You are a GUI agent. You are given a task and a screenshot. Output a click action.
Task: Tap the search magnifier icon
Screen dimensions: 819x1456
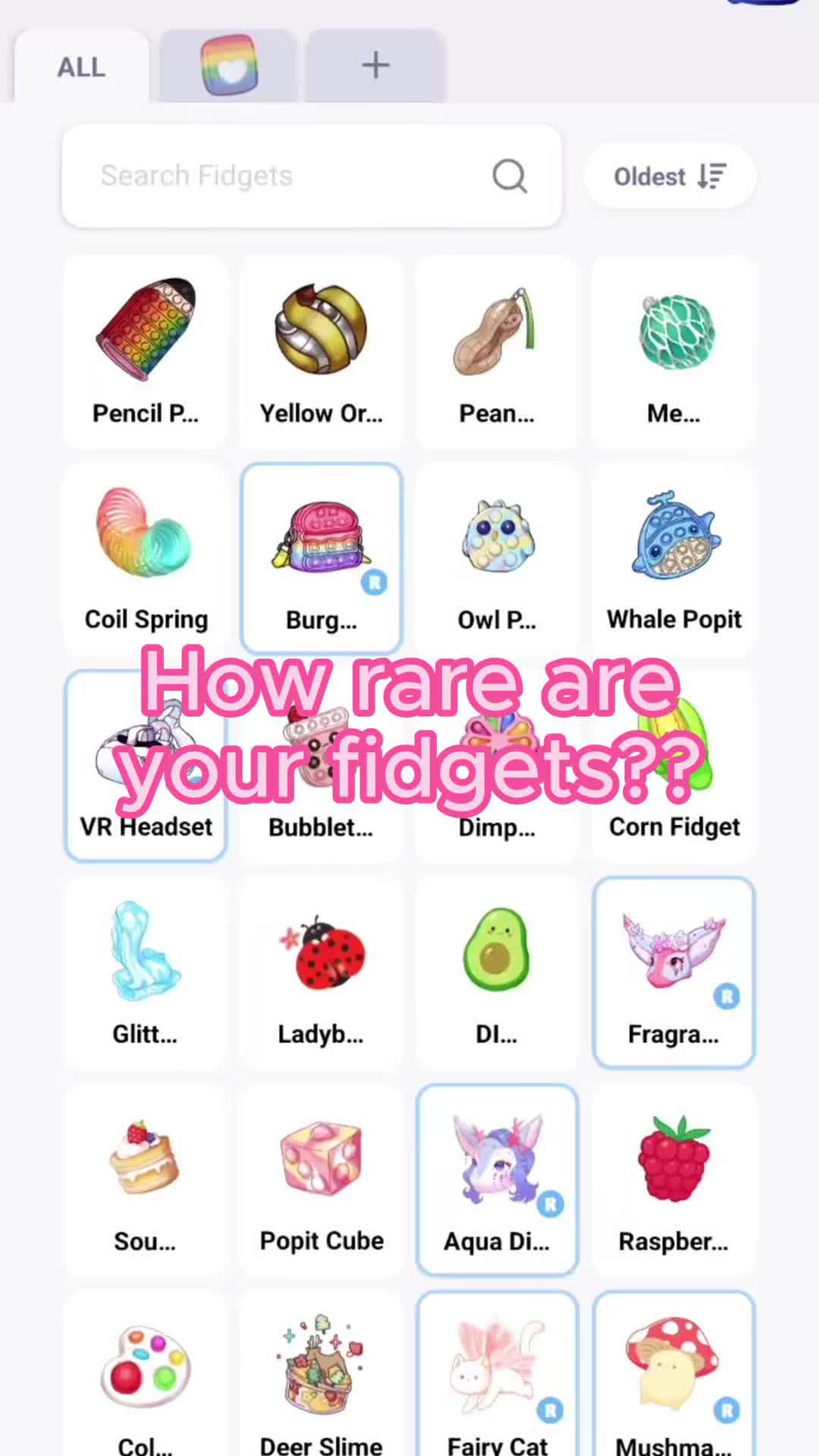510,175
